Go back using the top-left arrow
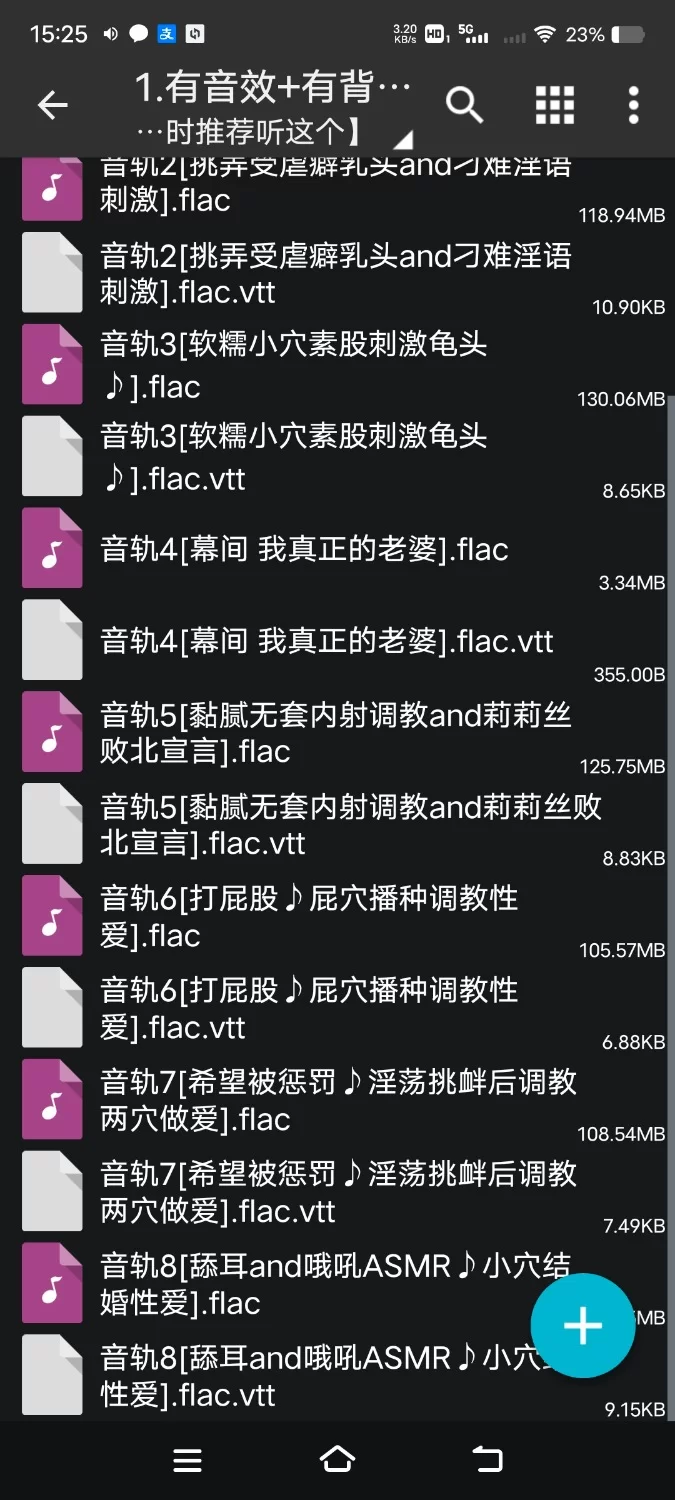The image size is (675, 1500). click(52, 105)
